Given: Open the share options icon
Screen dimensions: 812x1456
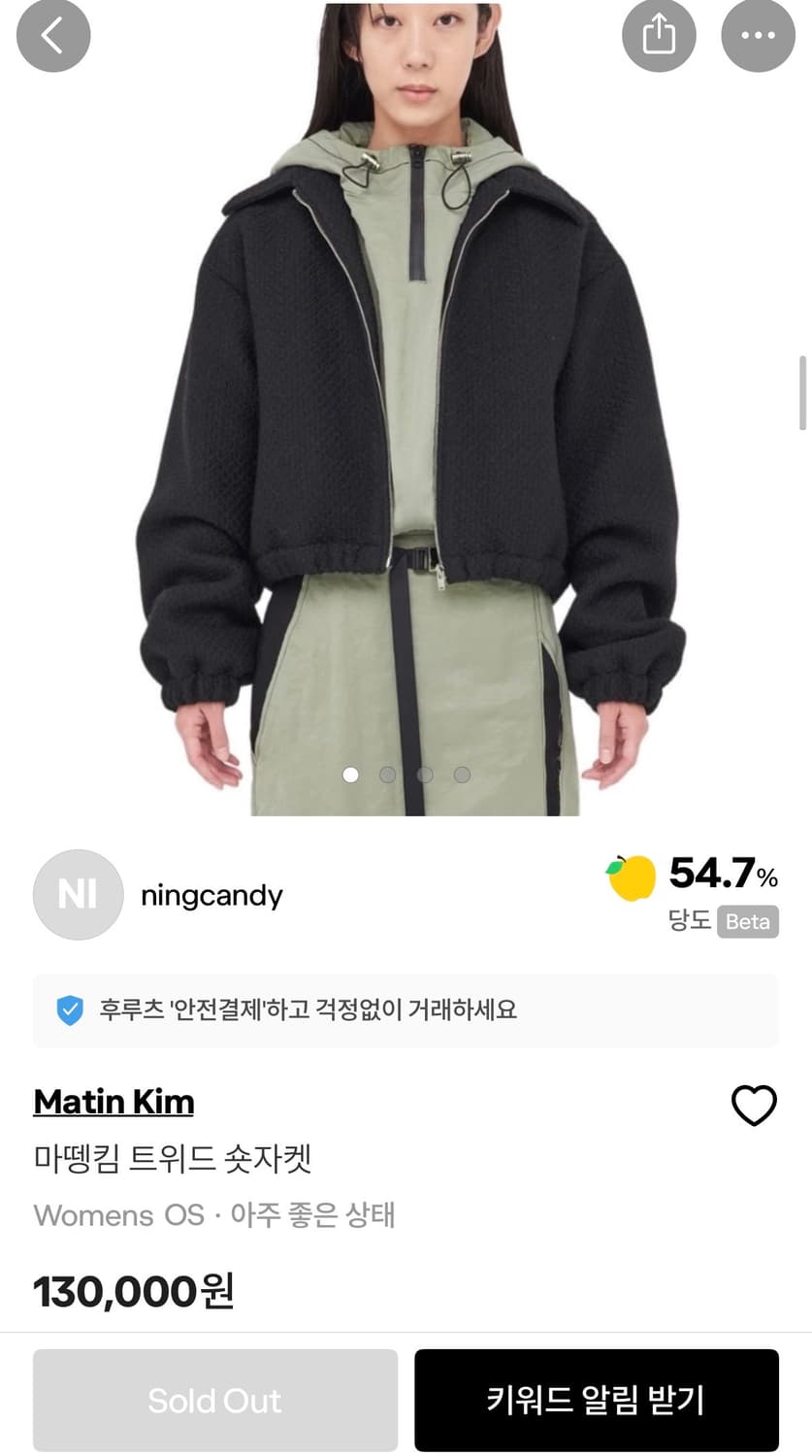Looking at the screenshot, I should pyautogui.click(x=659, y=35).
